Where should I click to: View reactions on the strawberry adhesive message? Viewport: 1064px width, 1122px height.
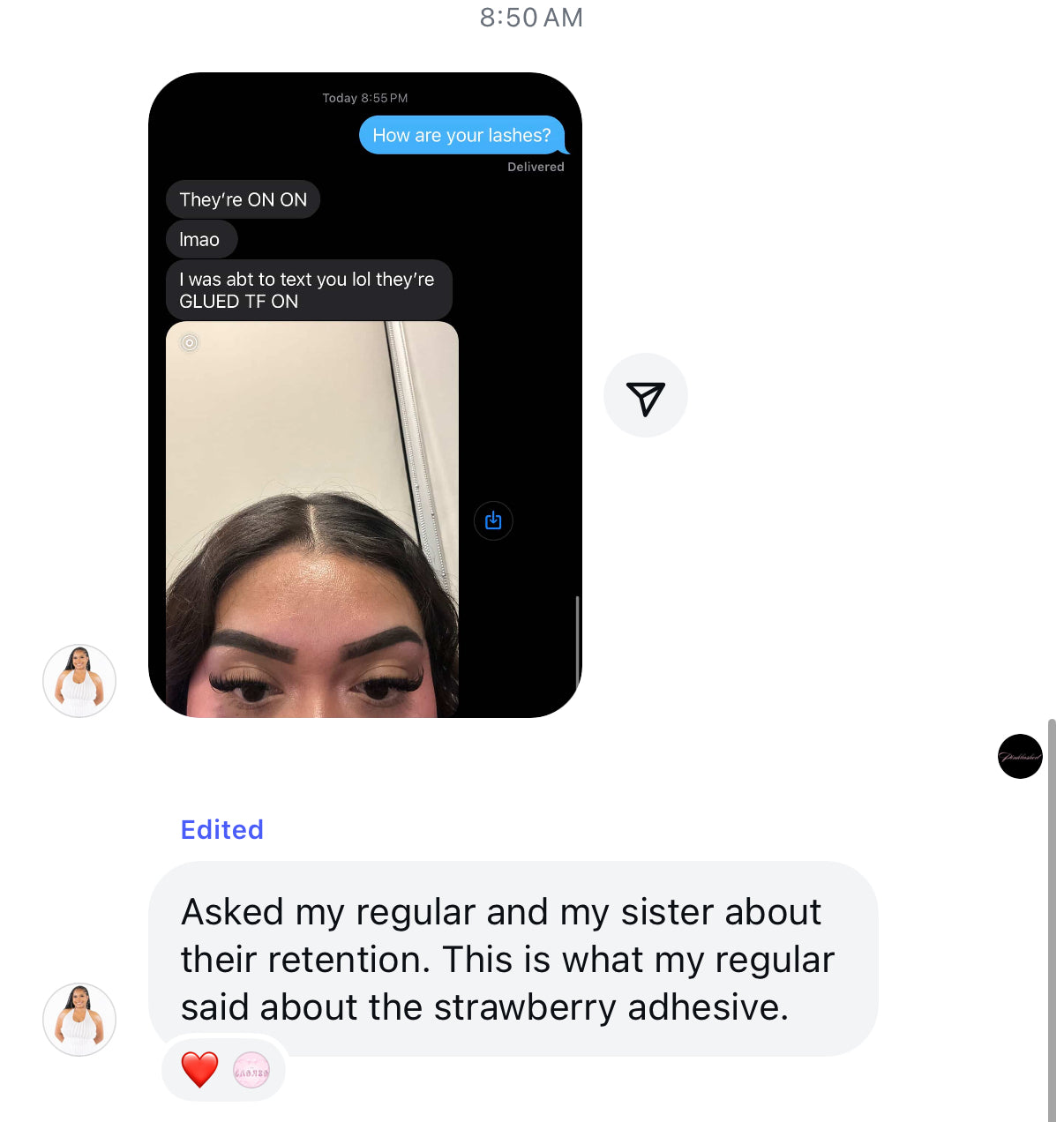224,1069
